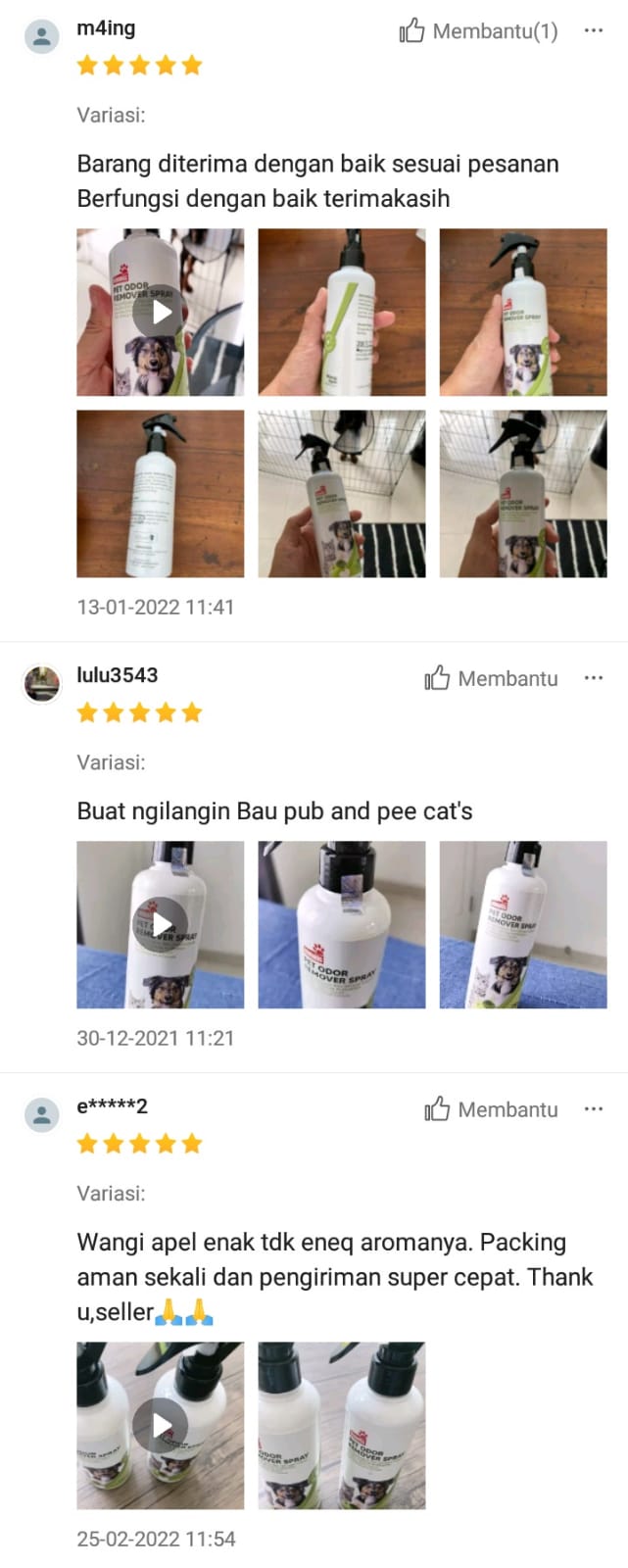Open the three-dot menu on e*****2's review
The image size is (628, 1568).
tap(593, 1108)
